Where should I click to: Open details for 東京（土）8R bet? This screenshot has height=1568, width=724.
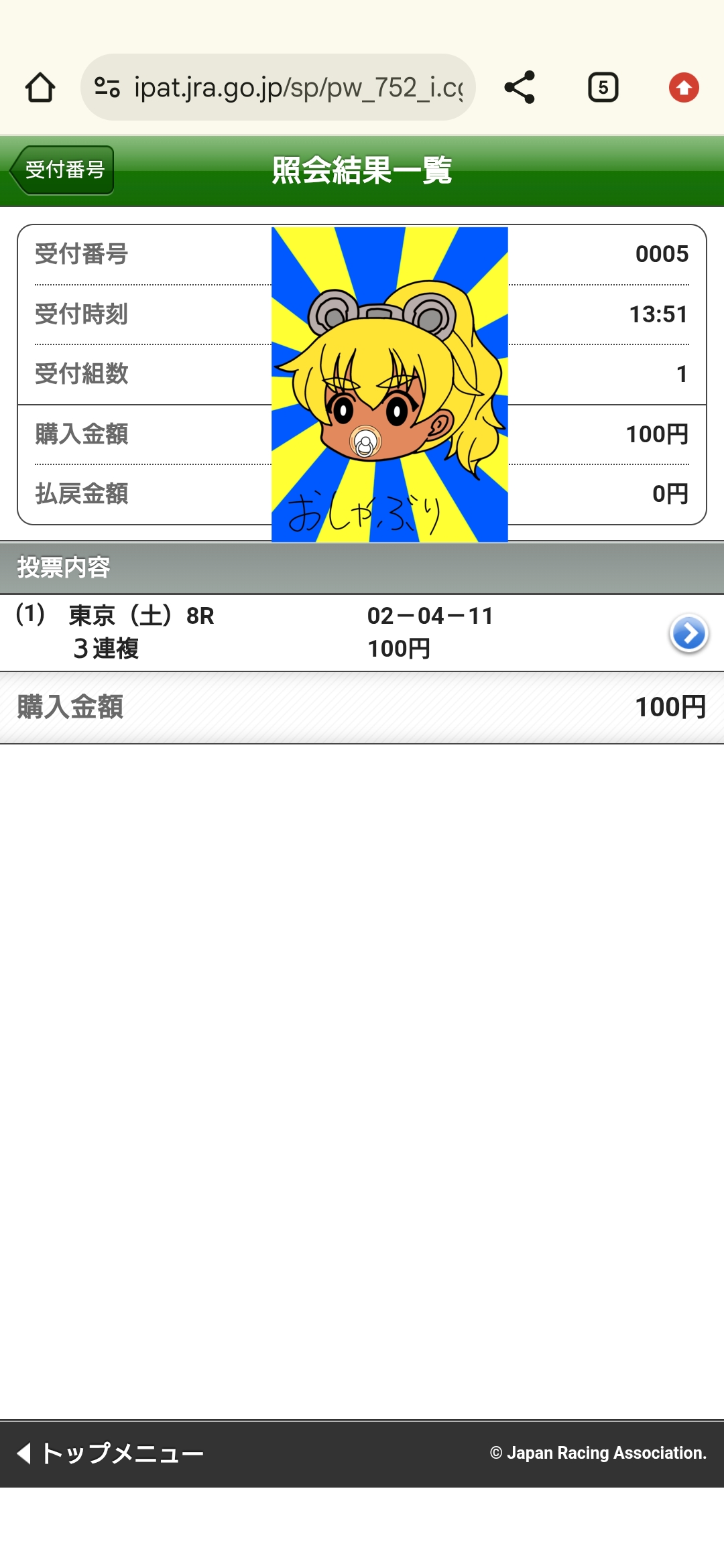[x=688, y=633]
